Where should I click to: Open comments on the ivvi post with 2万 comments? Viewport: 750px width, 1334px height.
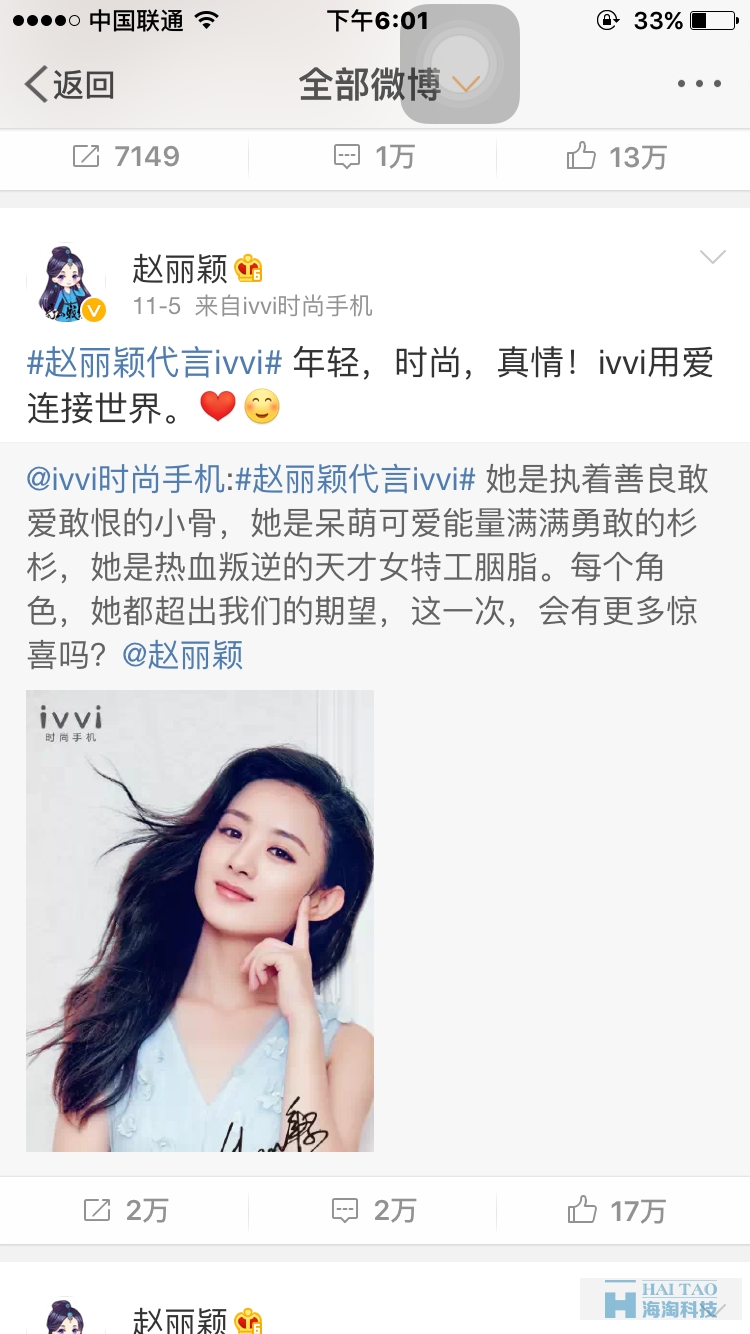coord(373,1211)
